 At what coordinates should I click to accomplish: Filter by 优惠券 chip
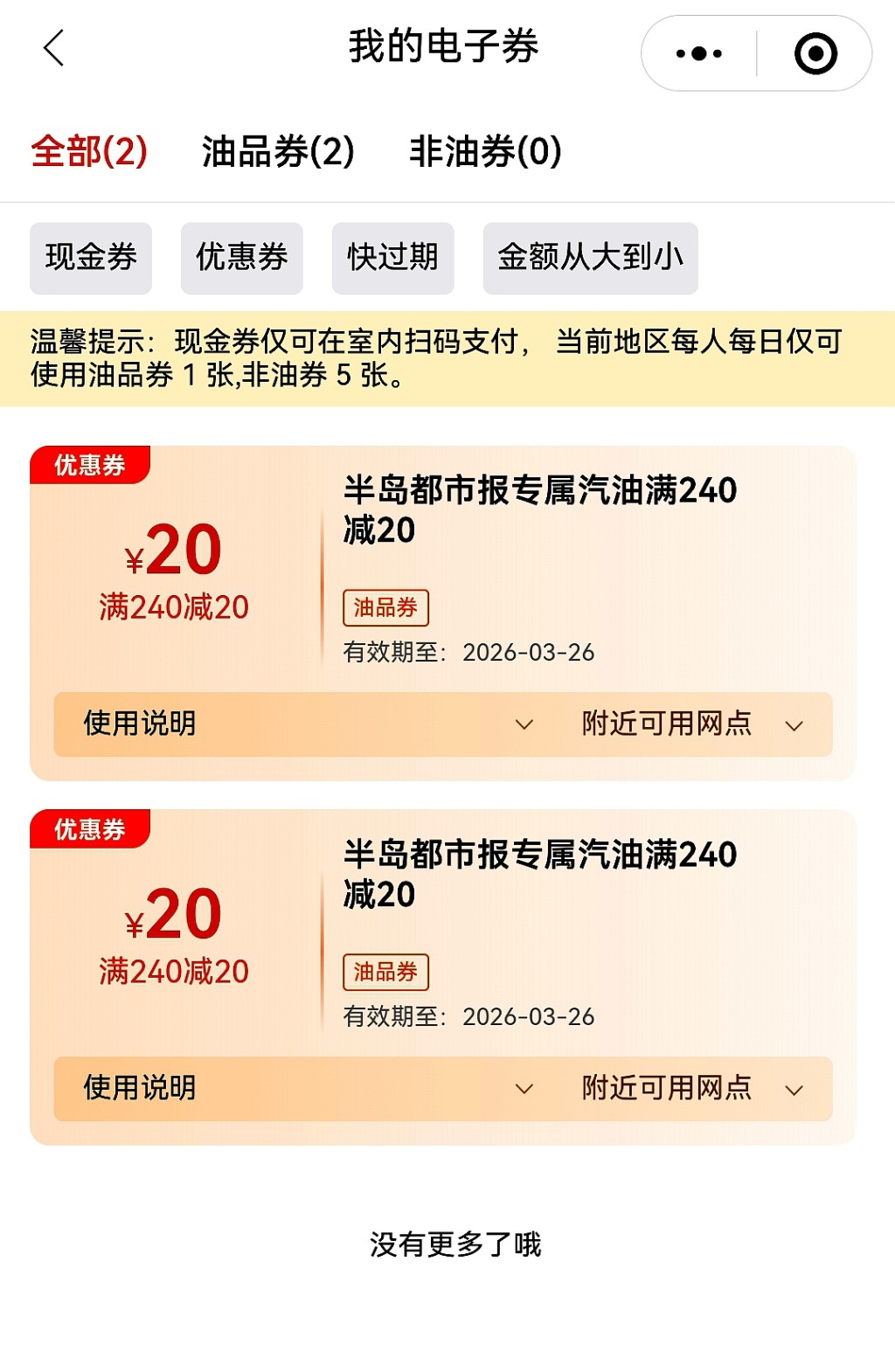(x=242, y=258)
